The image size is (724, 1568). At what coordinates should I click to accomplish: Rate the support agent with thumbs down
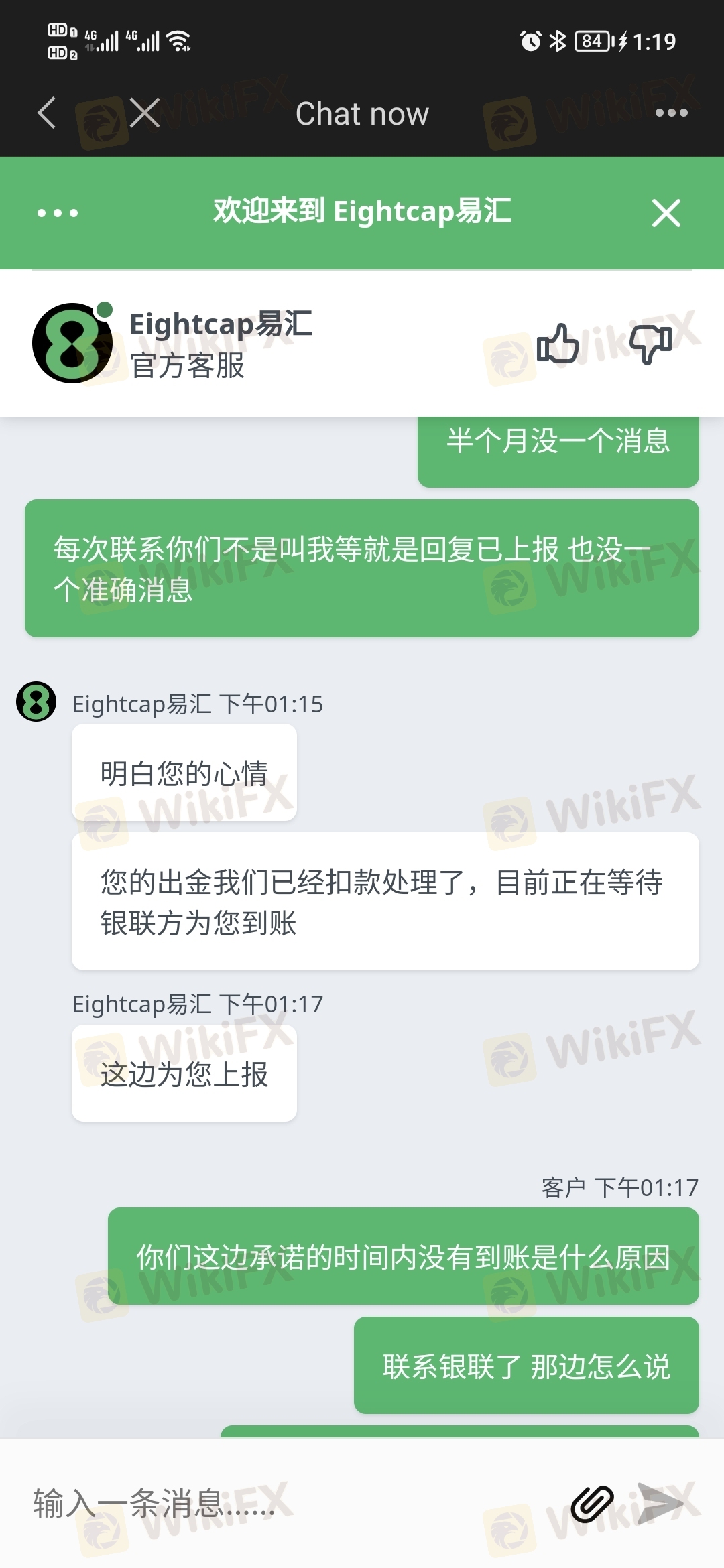(650, 344)
